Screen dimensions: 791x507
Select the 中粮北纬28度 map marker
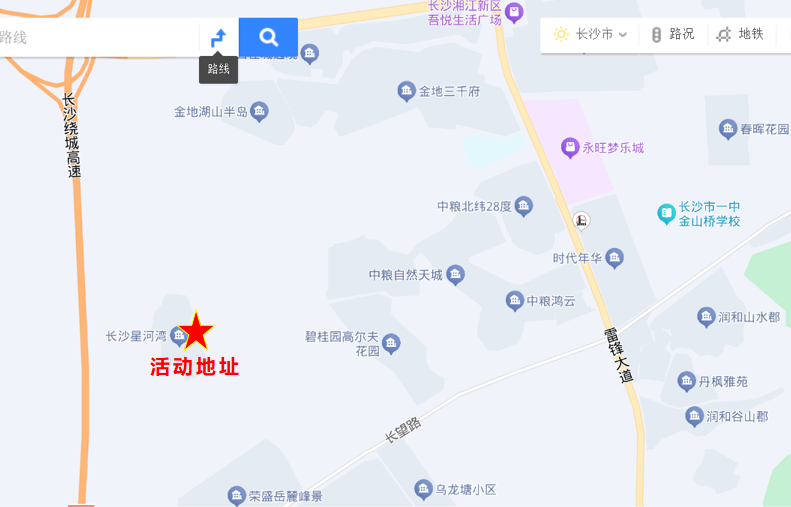pyautogui.click(x=523, y=206)
